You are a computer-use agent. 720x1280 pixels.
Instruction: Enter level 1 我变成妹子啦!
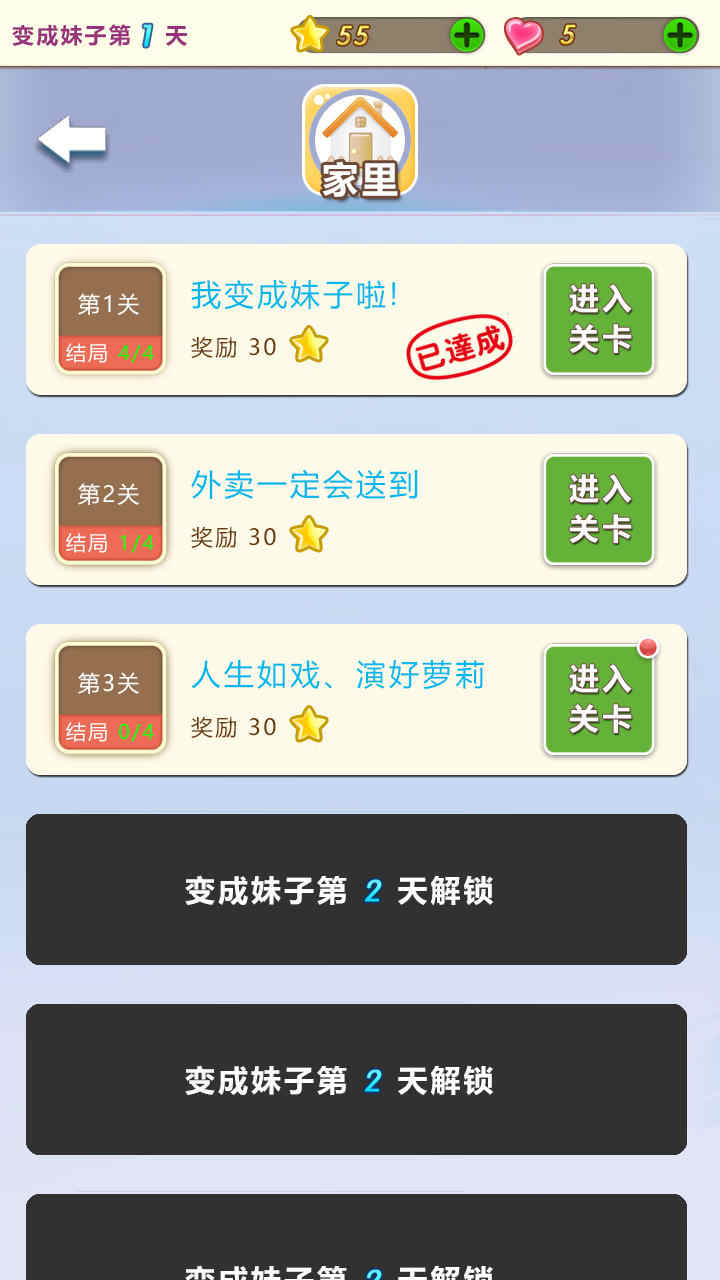click(599, 319)
